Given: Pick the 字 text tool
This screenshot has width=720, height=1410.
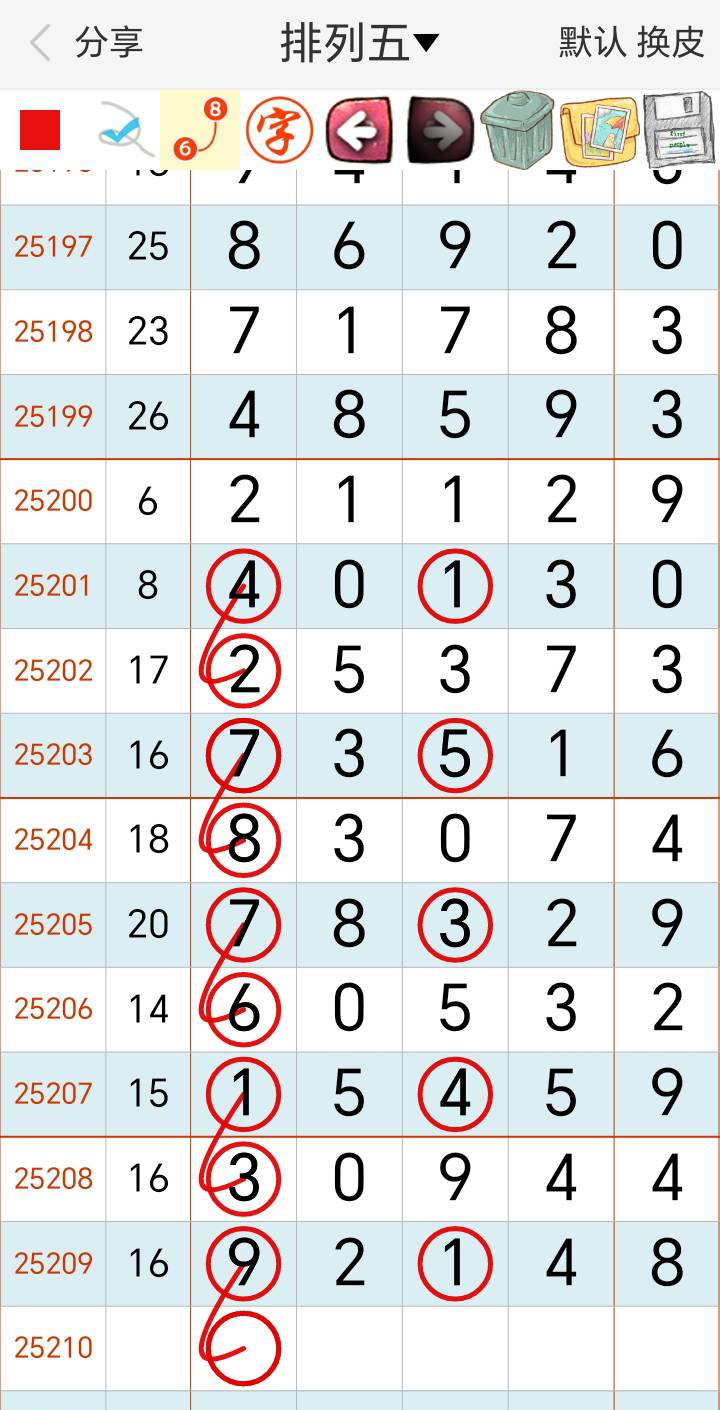Looking at the screenshot, I should point(279,130).
